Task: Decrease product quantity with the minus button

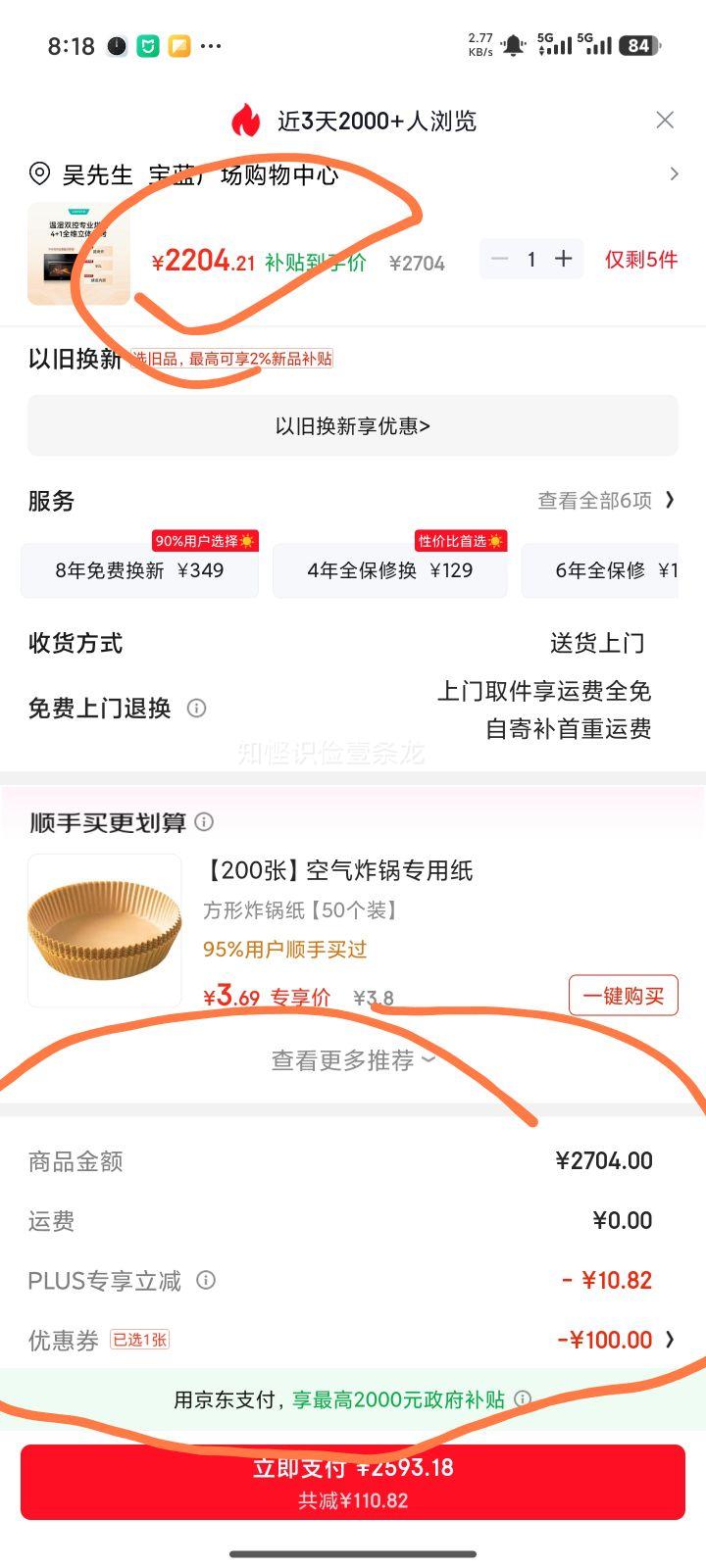Action: [499, 259]
